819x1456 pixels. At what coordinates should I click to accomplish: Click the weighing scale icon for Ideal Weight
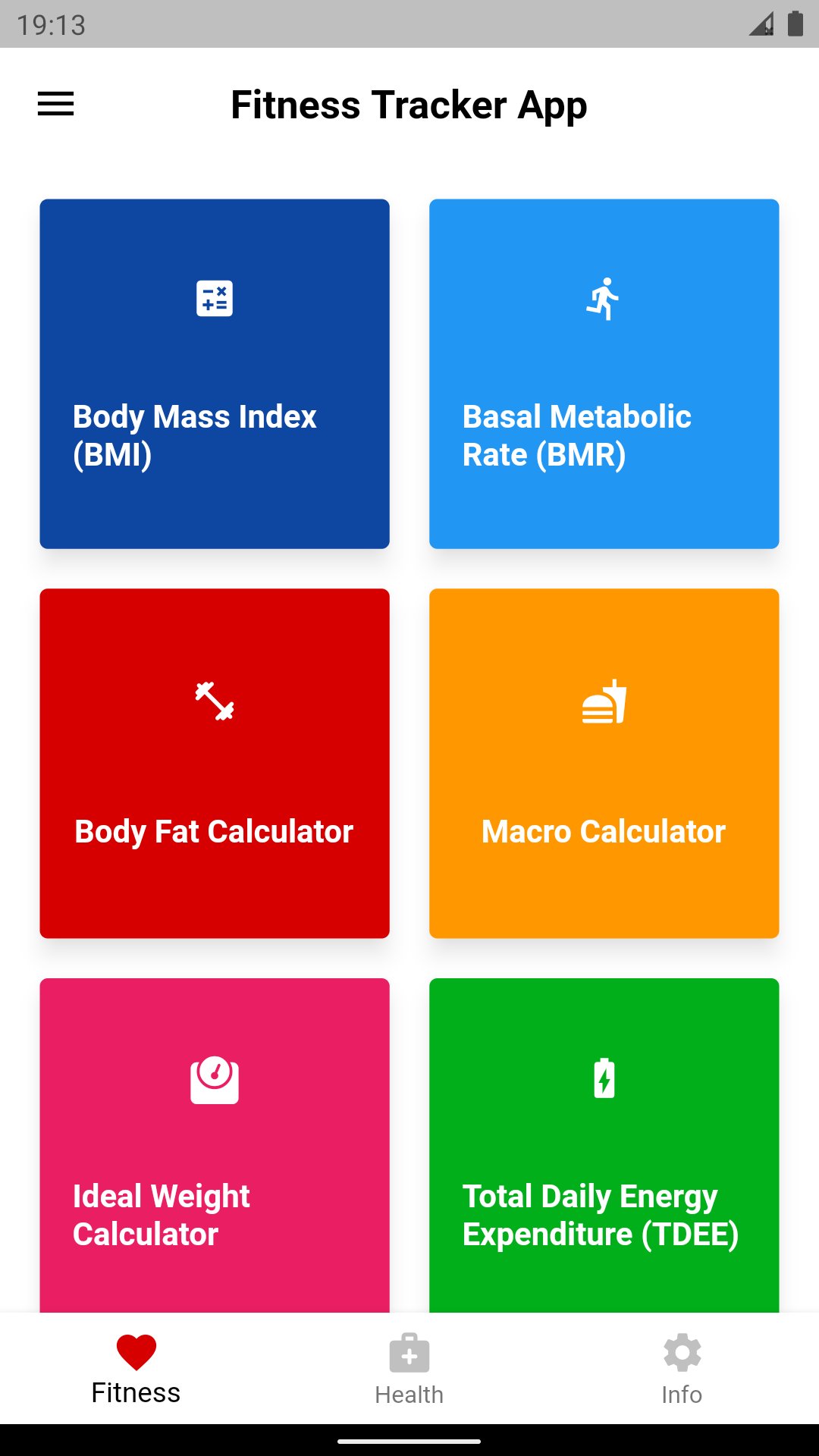(x=215, y=1080)
